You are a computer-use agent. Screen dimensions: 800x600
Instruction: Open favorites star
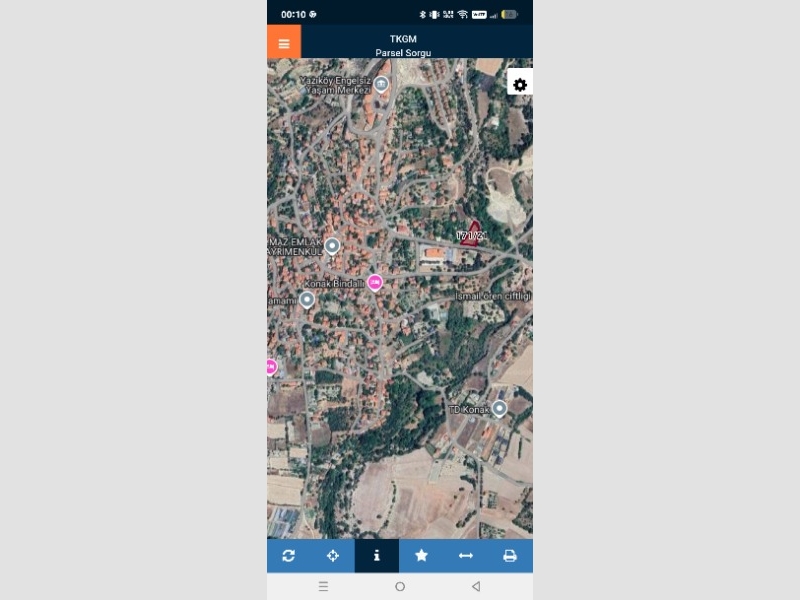(421, 556)
